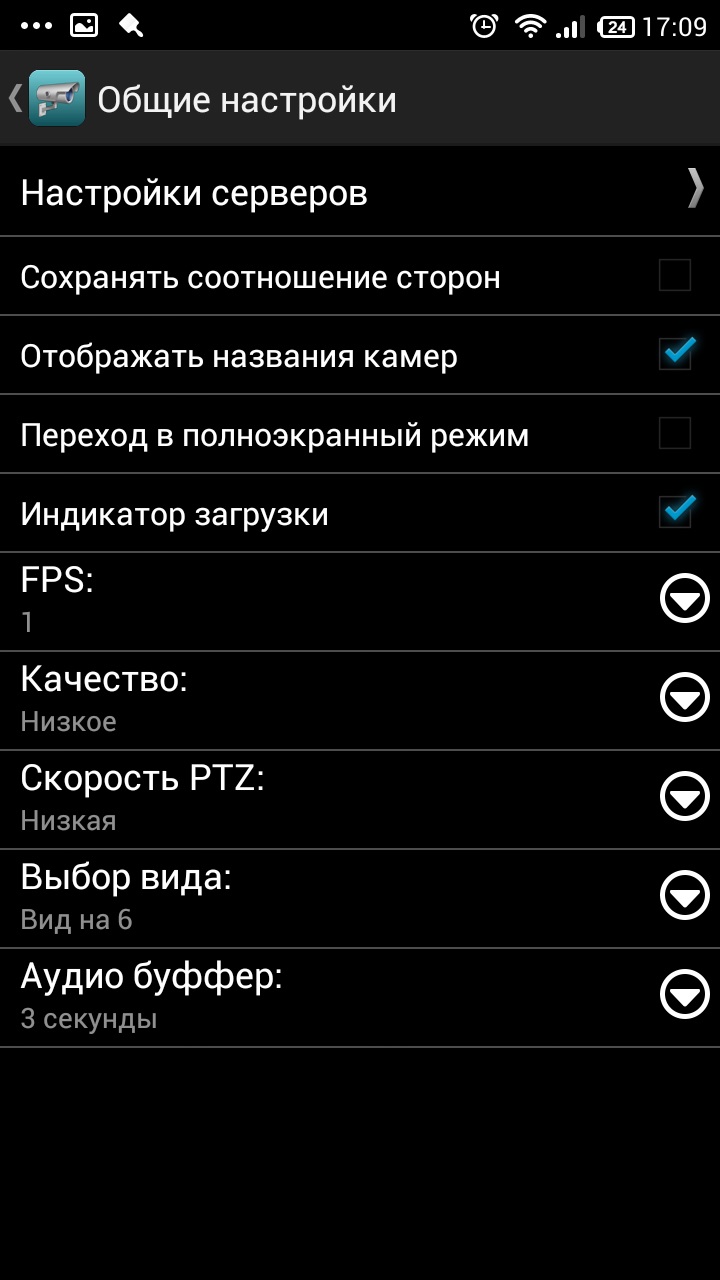This screenshot has height=1280, width=720.
Task: Enable Переход в полноэкранный режим
Action: click(675, 434)
